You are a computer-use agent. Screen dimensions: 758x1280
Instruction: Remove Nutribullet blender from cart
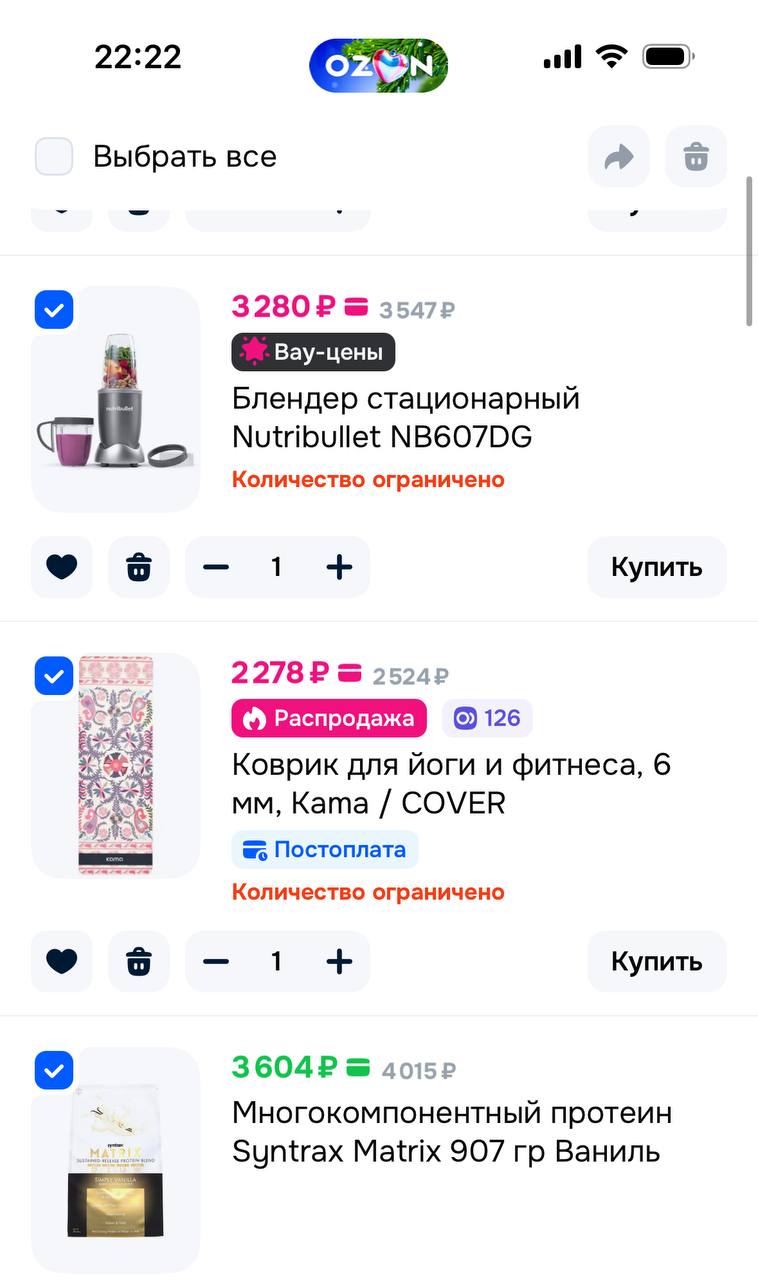[139, 568]
